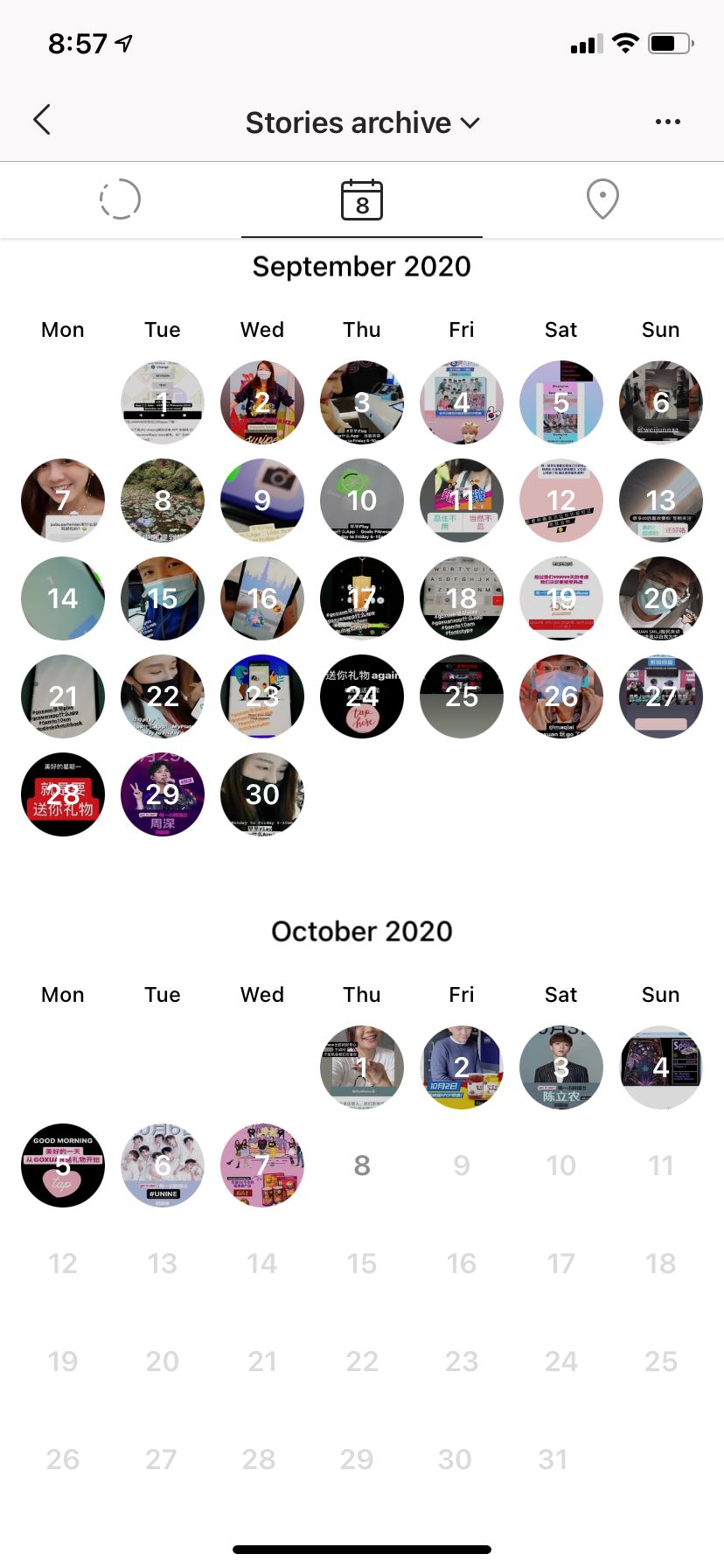Select the stories grid archive icon
The image size is (724, 1568).
coord(120,199)
